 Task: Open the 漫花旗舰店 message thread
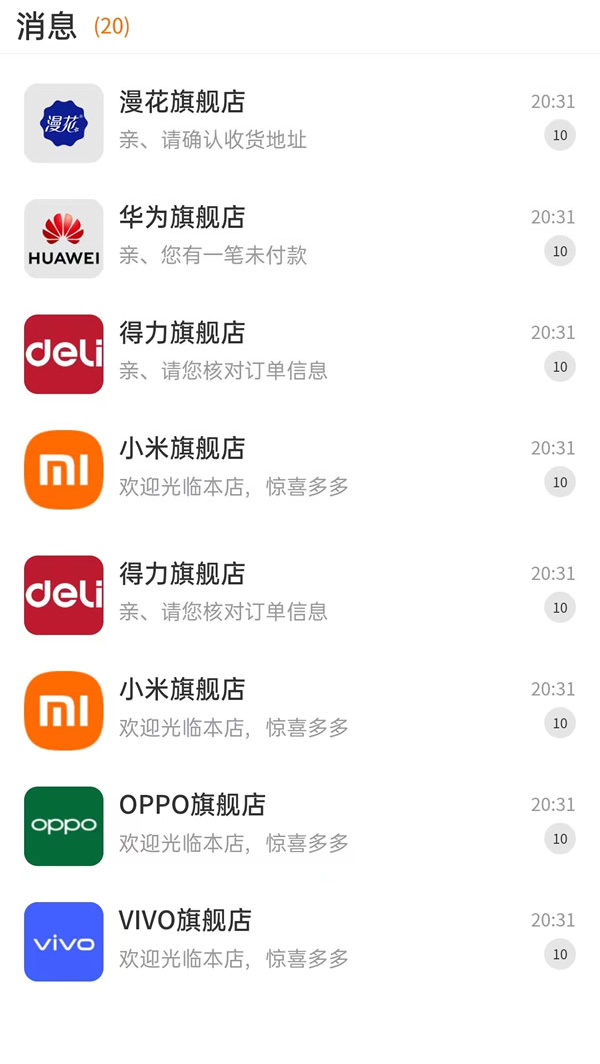pyautogui.click(x=300, y=121)
